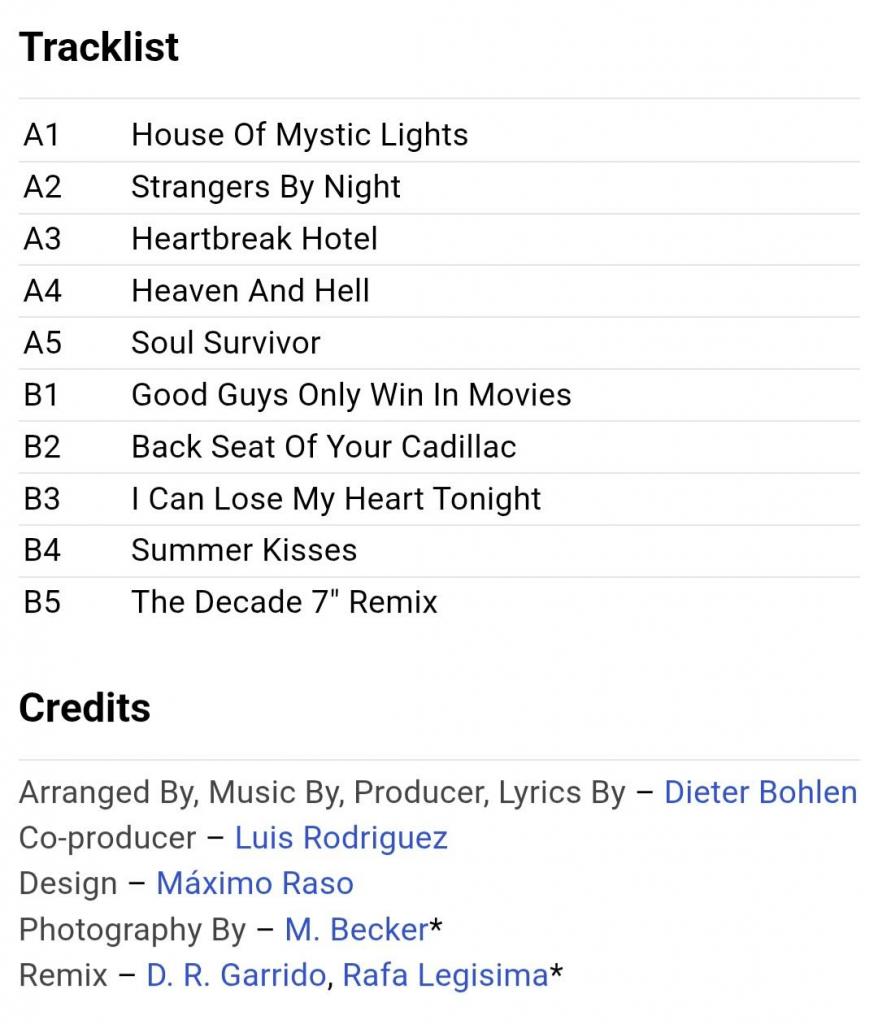This screenshot has width=878, height=1024.
Task: Open D. R. Garrido's remix credit link
Action: tap(236, 976)
